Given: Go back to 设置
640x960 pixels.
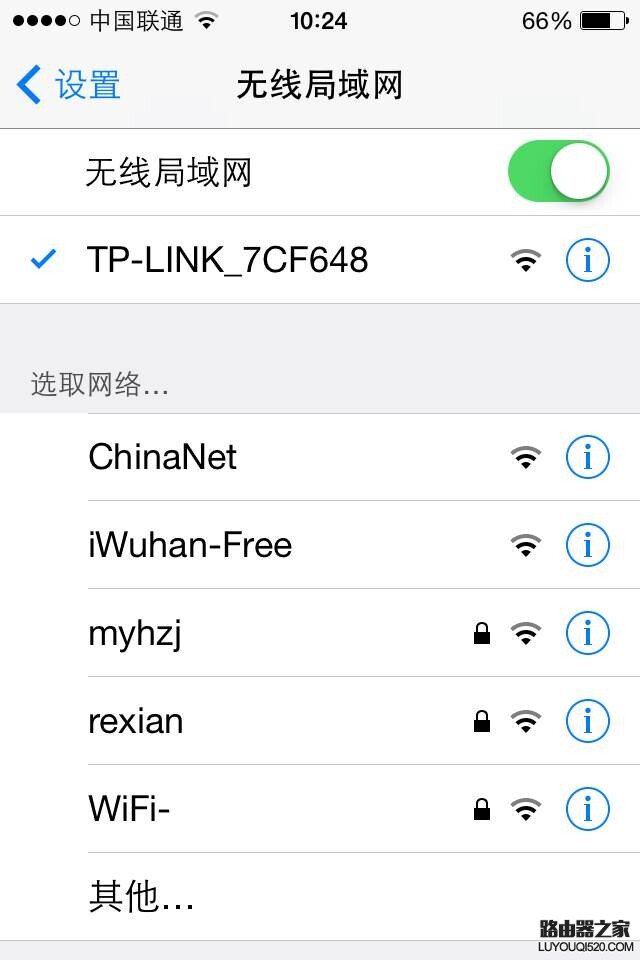Looking at the screenshot, I should 70,85.
